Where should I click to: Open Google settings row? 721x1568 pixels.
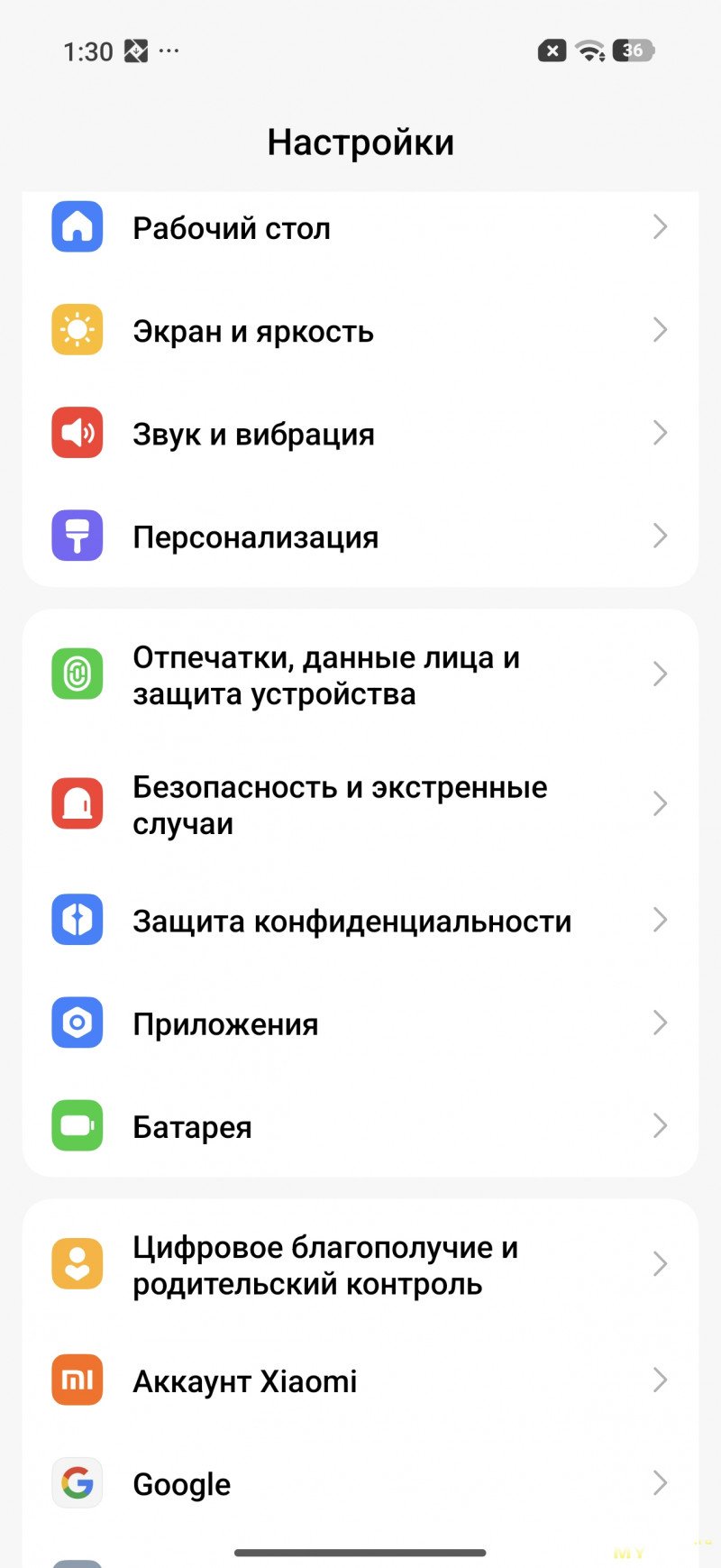coord(360,1483)
